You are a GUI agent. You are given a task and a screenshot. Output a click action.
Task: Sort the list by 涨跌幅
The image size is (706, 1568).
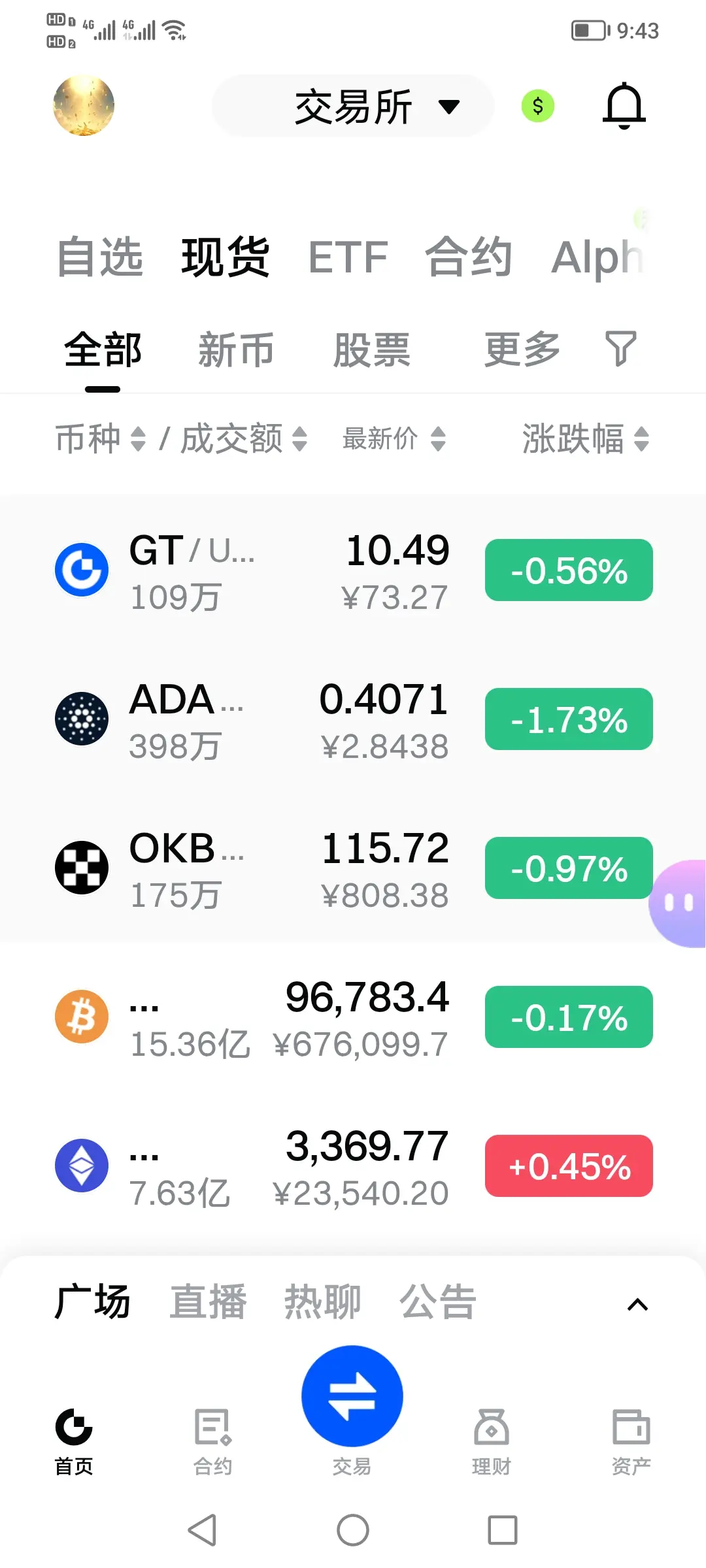pyautogui.click(x=585, y=438)
